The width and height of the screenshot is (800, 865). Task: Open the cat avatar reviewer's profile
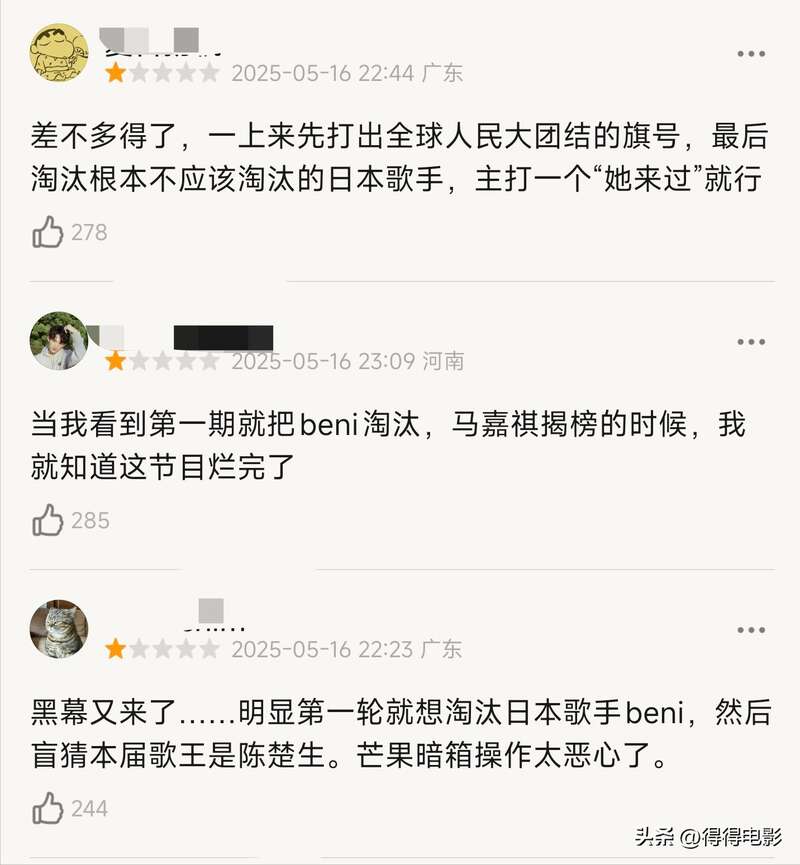coord(59,629)
